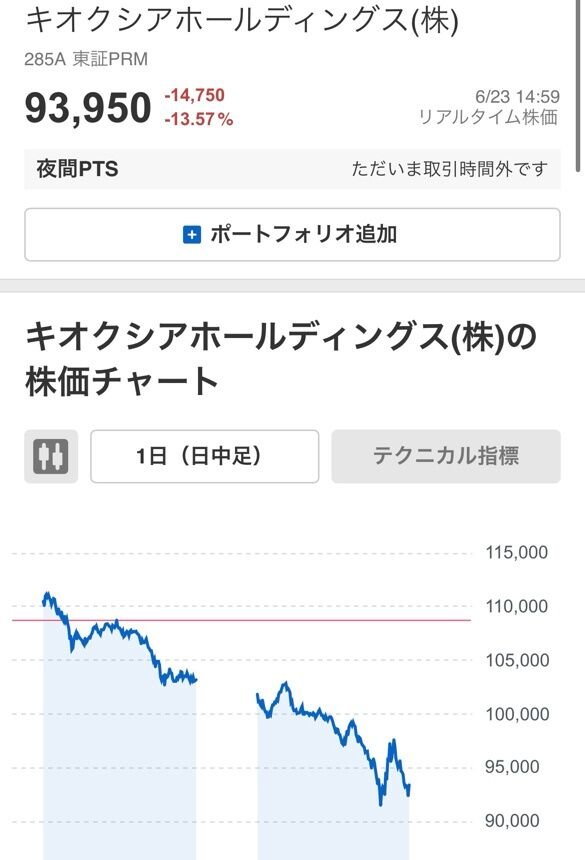Open テクニカル指標 technical indicators
This screenshot has width=585, height=860.
point(446,456)
